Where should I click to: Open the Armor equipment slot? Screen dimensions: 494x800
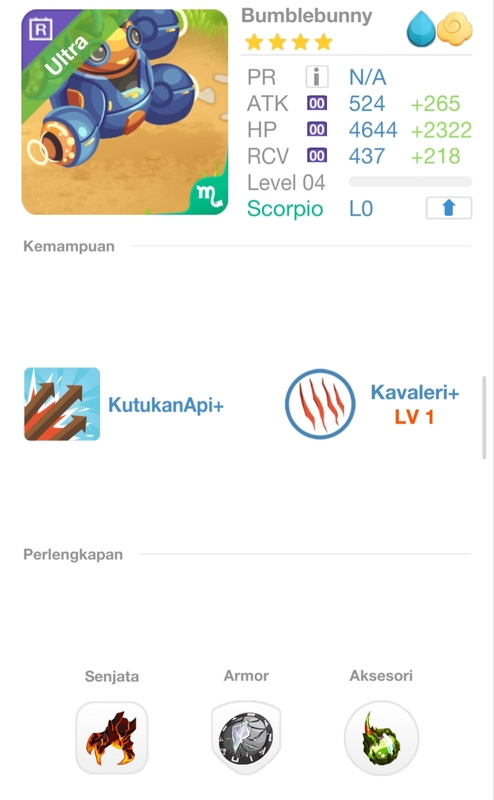[x=246, y=738]
